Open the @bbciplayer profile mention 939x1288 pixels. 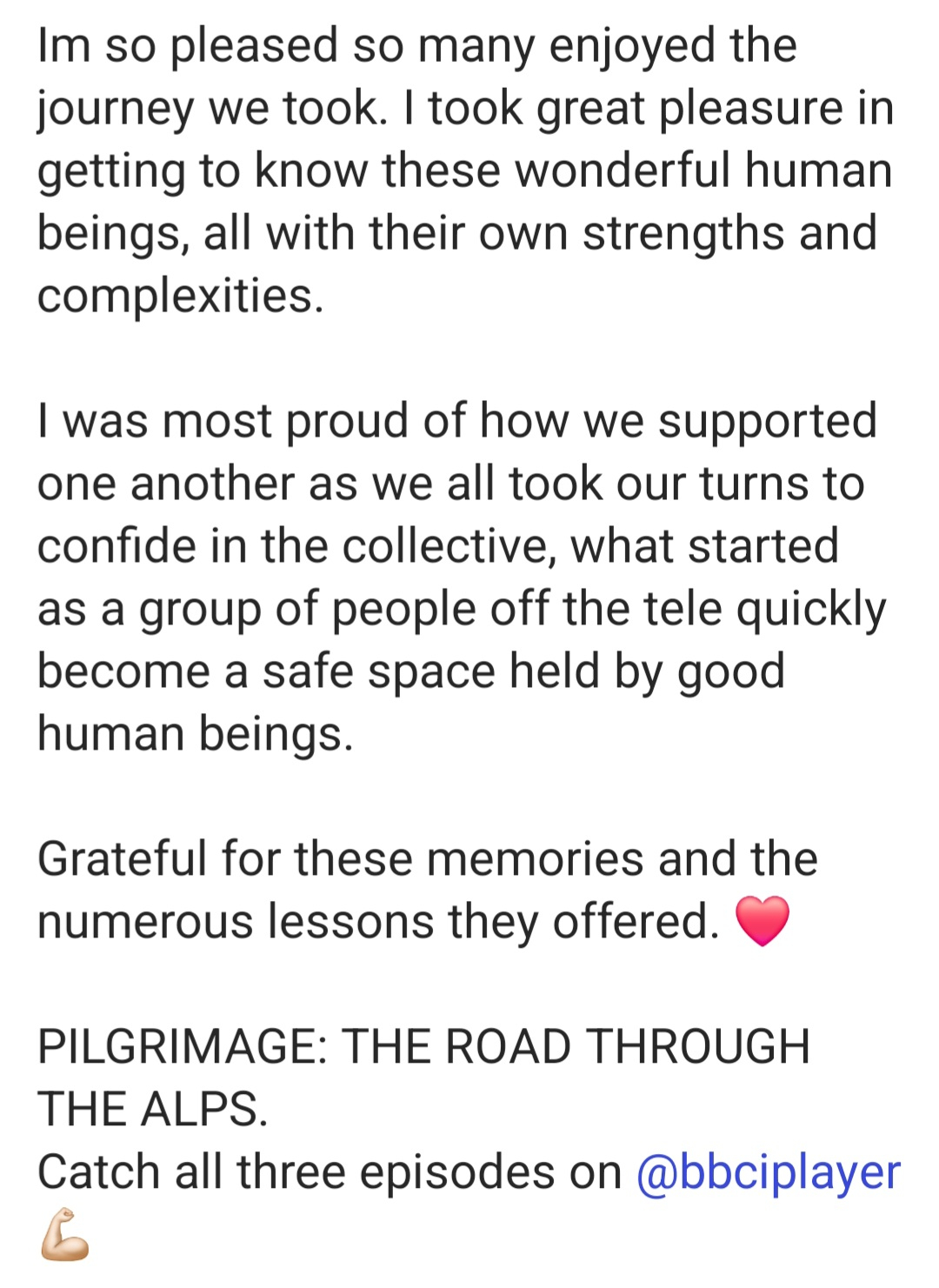pyautogui.click(x=769, y=1172)
